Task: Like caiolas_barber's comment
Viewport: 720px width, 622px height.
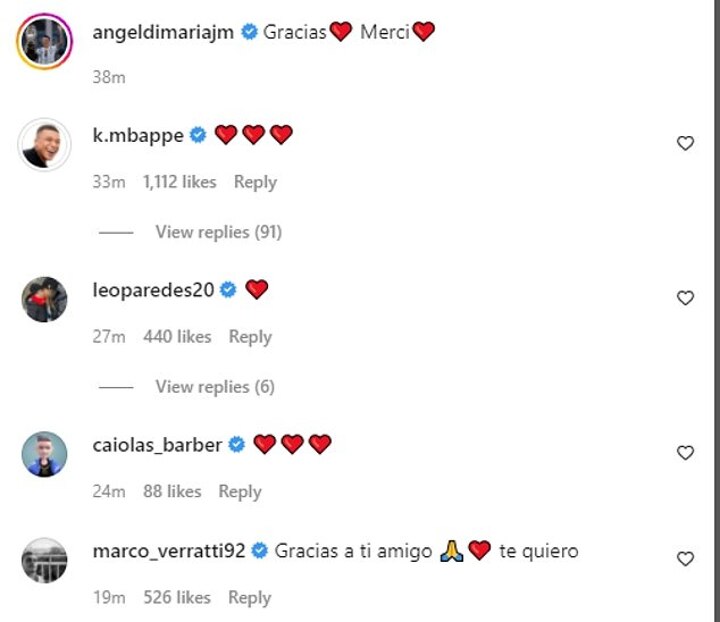Action: 685,453
